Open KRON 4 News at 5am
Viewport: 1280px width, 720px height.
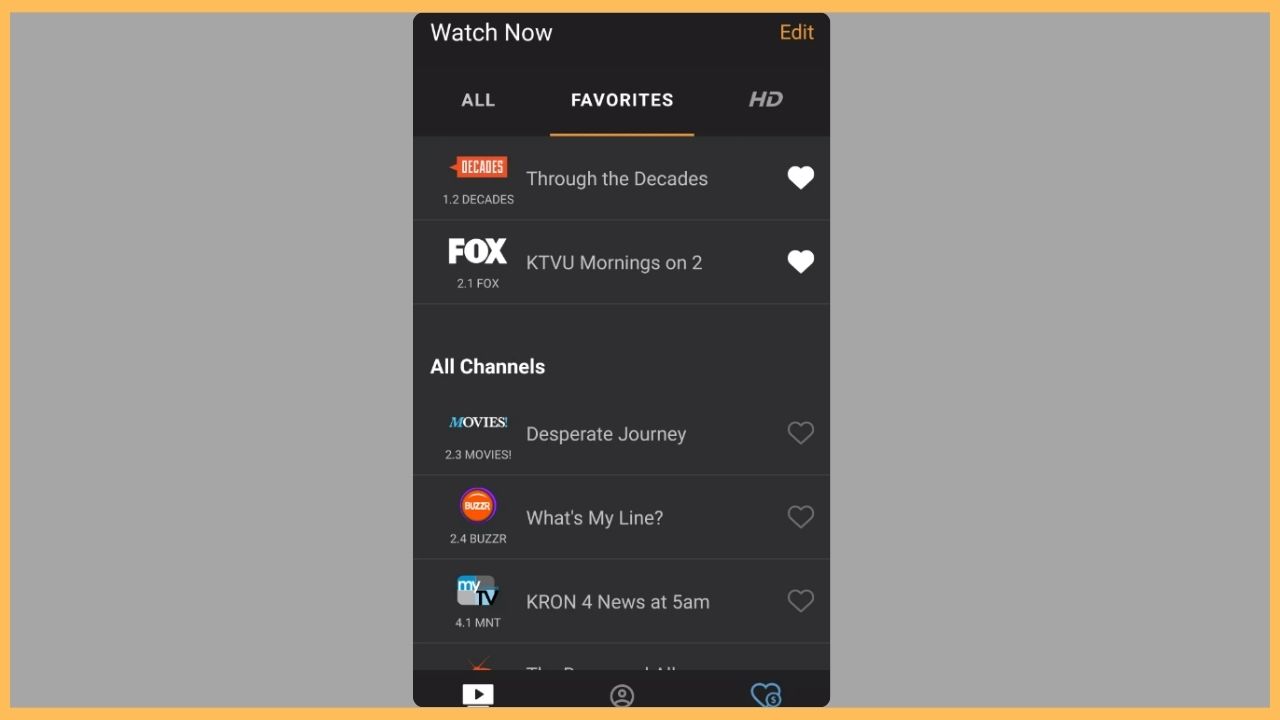pyautogui.click(x=617, y=602)
